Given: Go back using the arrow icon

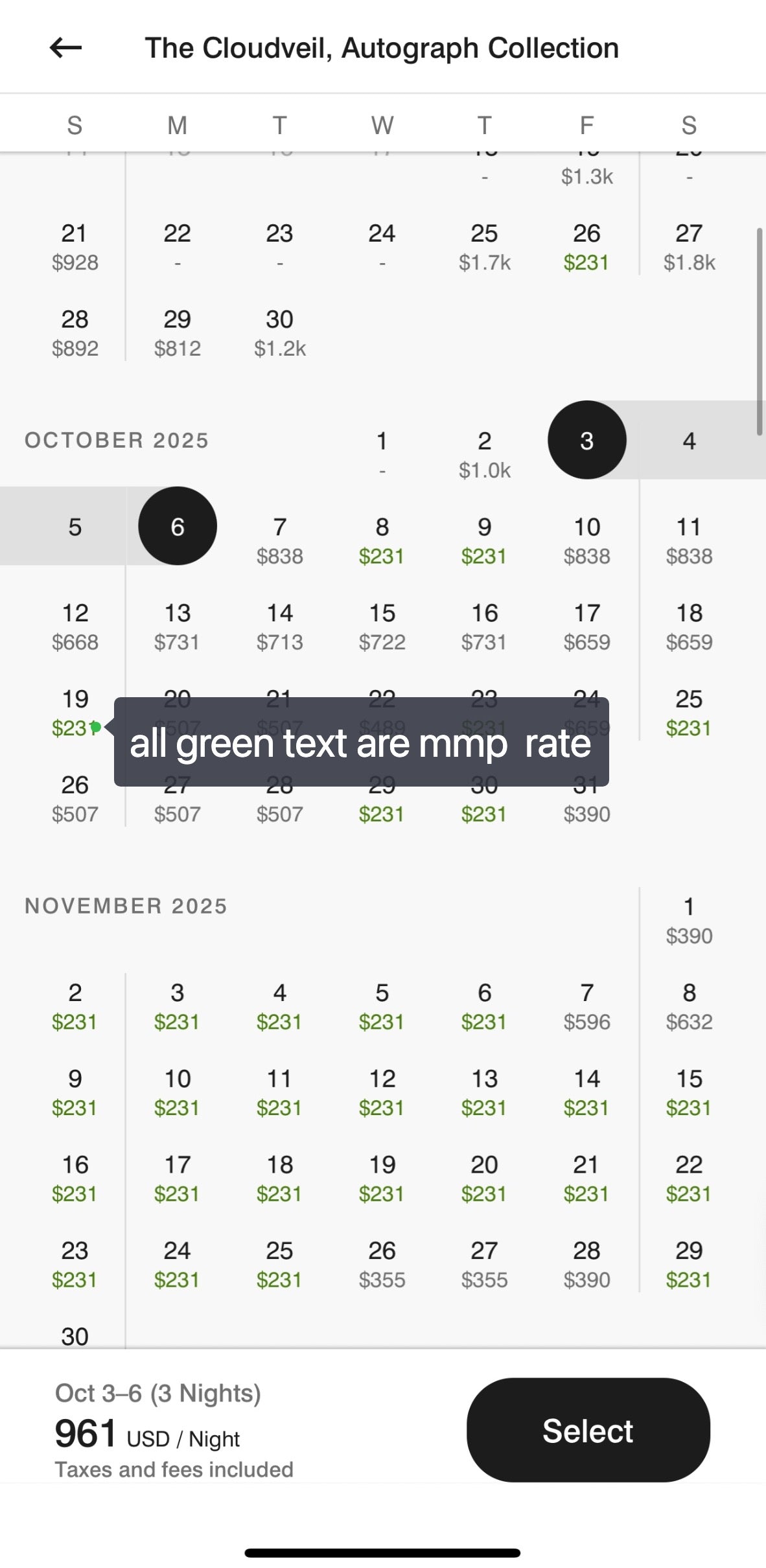Looking at the screenshot, I should click(x=65, y=48).
